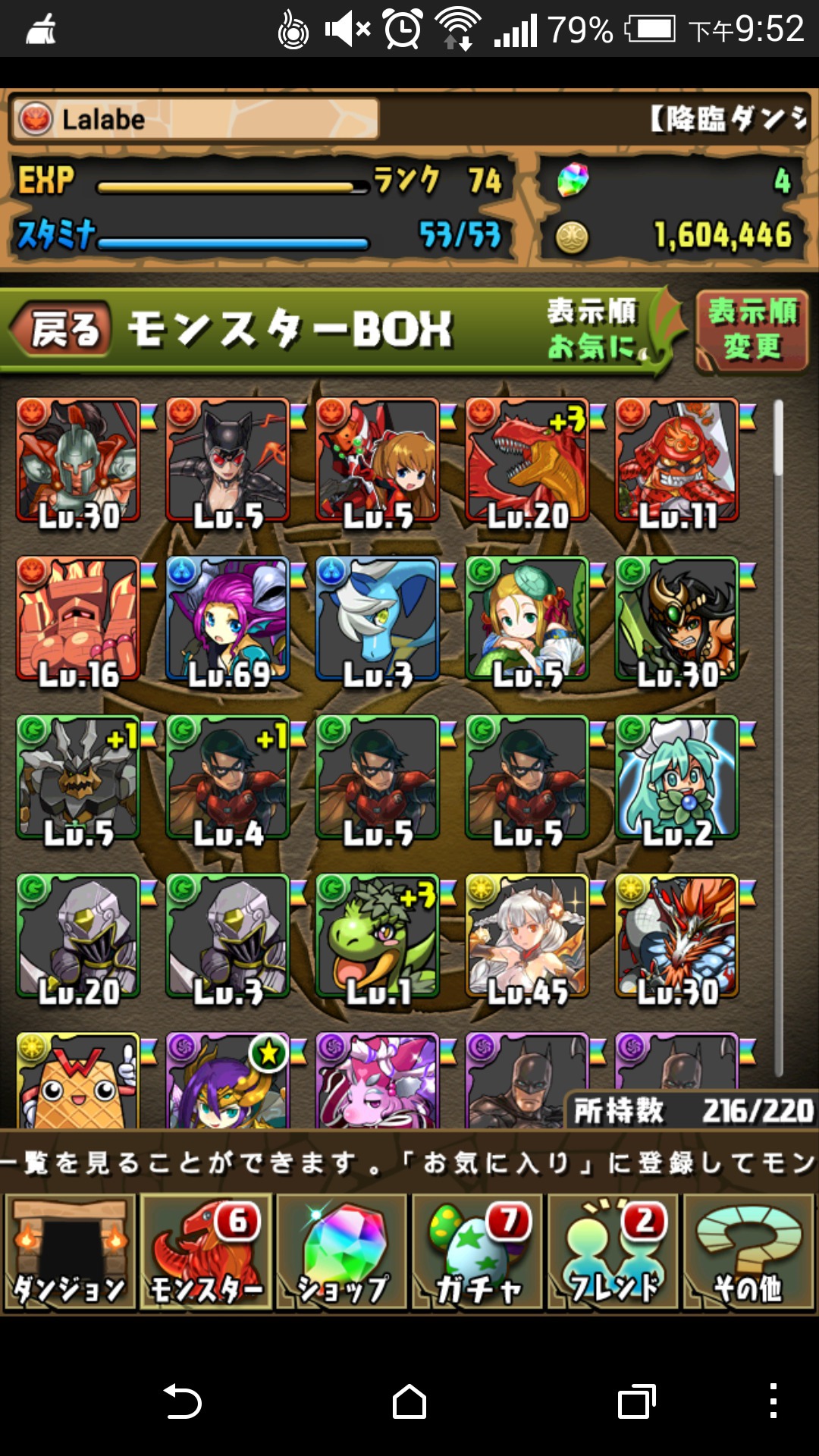
Task: Open the Lv.45 white-haired light monster
Action: point(527,936)
